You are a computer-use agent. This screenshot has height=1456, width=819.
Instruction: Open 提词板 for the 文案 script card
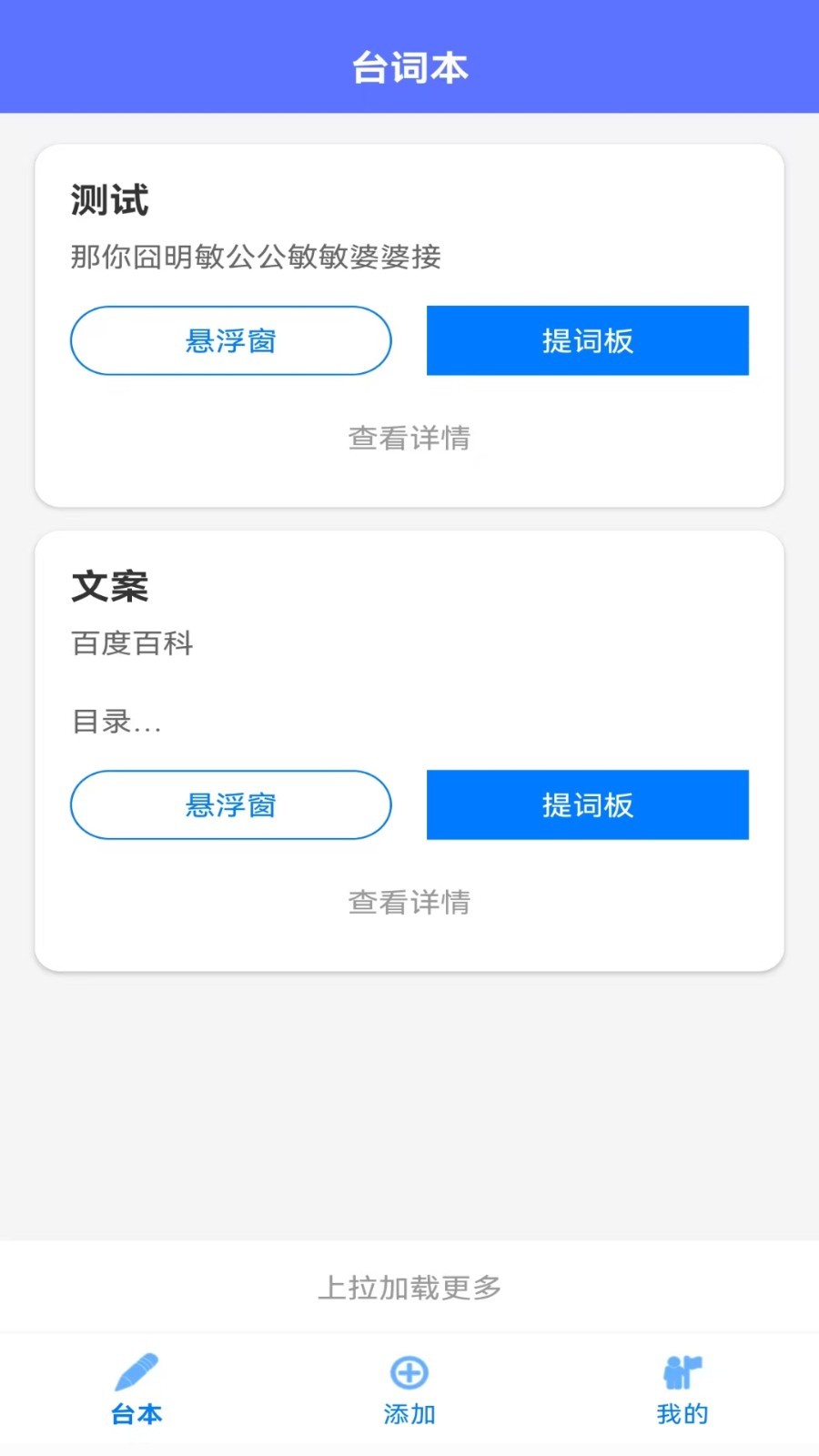pyautogui.click(x=587, y=804)
